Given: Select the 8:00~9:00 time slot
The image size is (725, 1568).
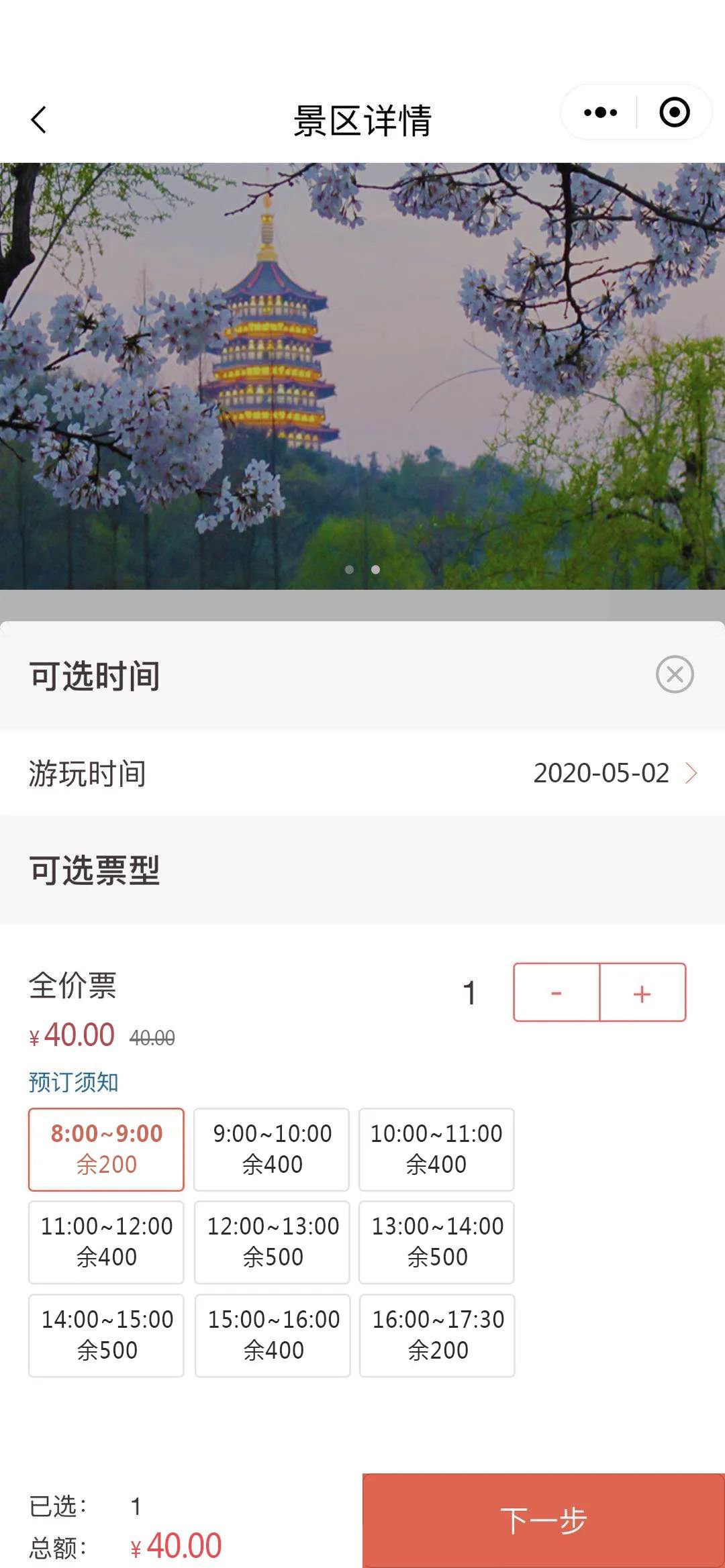Looking at the screenshot, I should pyautogui.click(x=106, y=1149).
